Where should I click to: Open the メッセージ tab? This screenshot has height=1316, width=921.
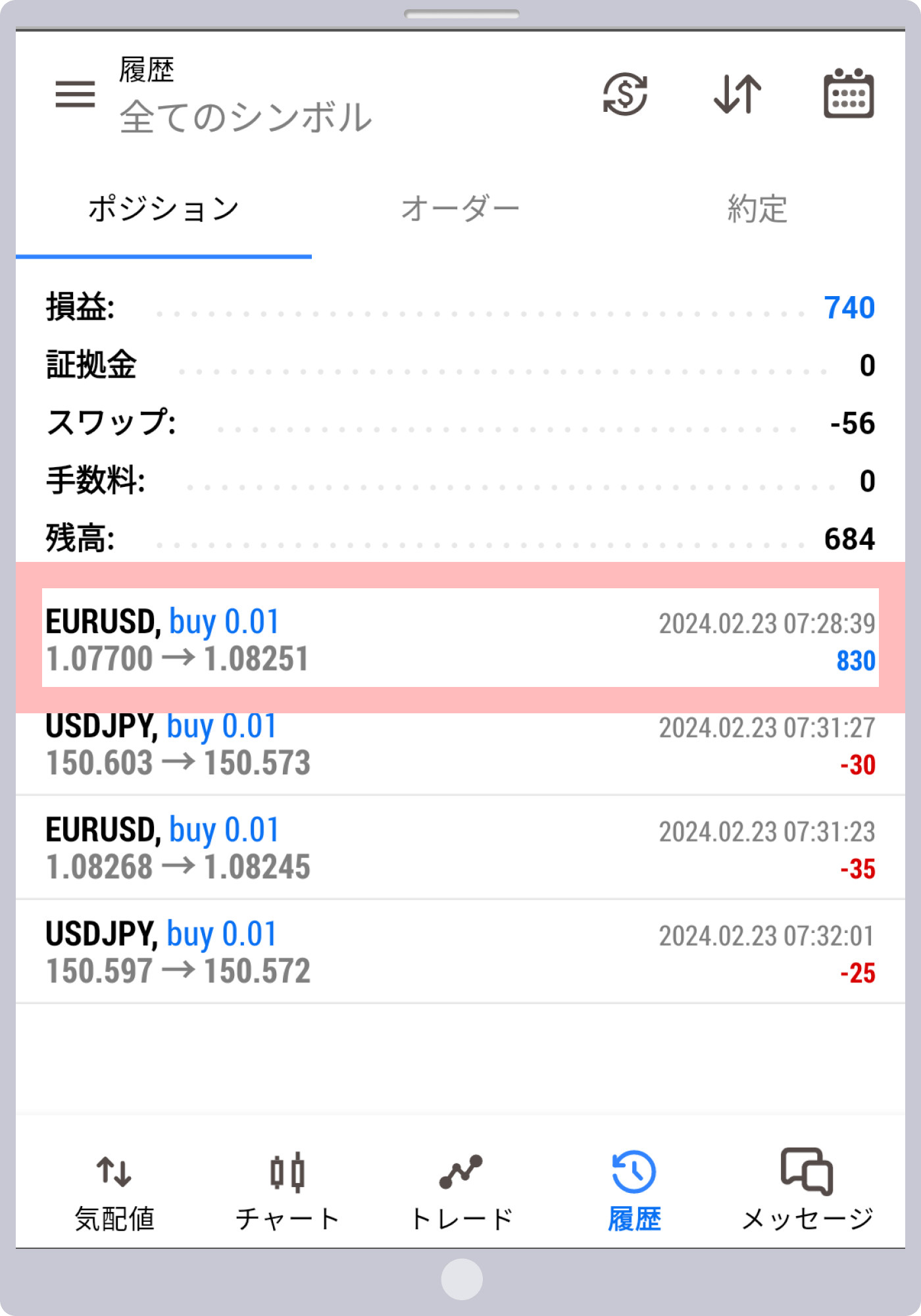807,1191
